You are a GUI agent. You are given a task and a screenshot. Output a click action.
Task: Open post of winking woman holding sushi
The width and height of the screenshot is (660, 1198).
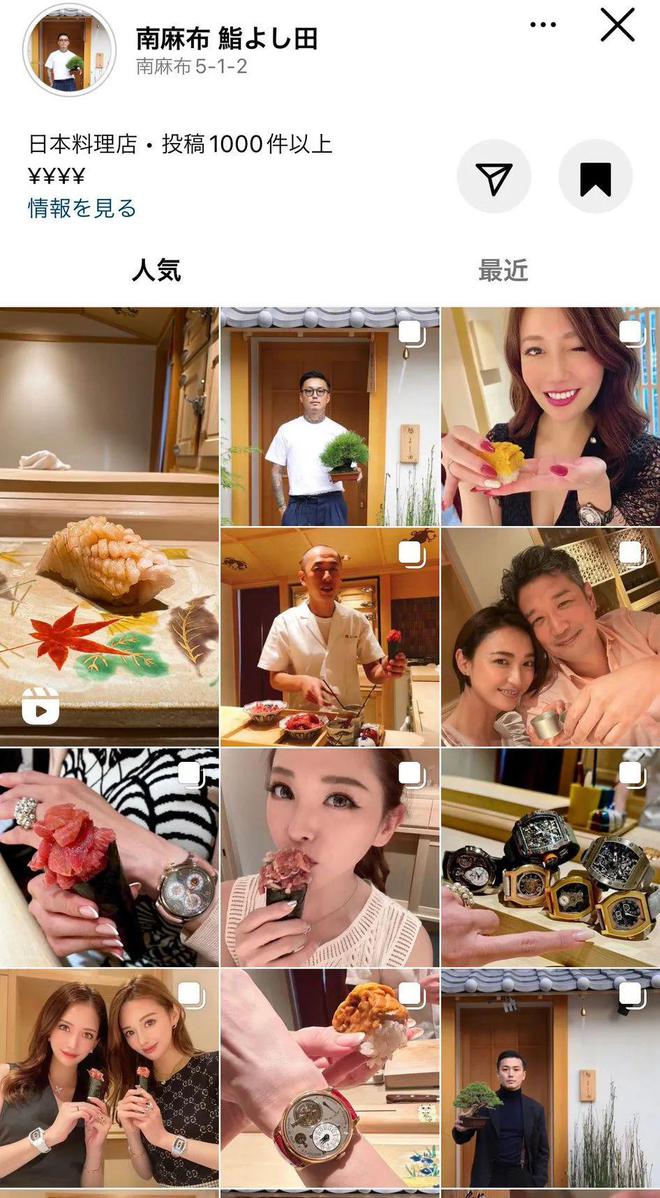pyautogui.click(x=550, y=417)
